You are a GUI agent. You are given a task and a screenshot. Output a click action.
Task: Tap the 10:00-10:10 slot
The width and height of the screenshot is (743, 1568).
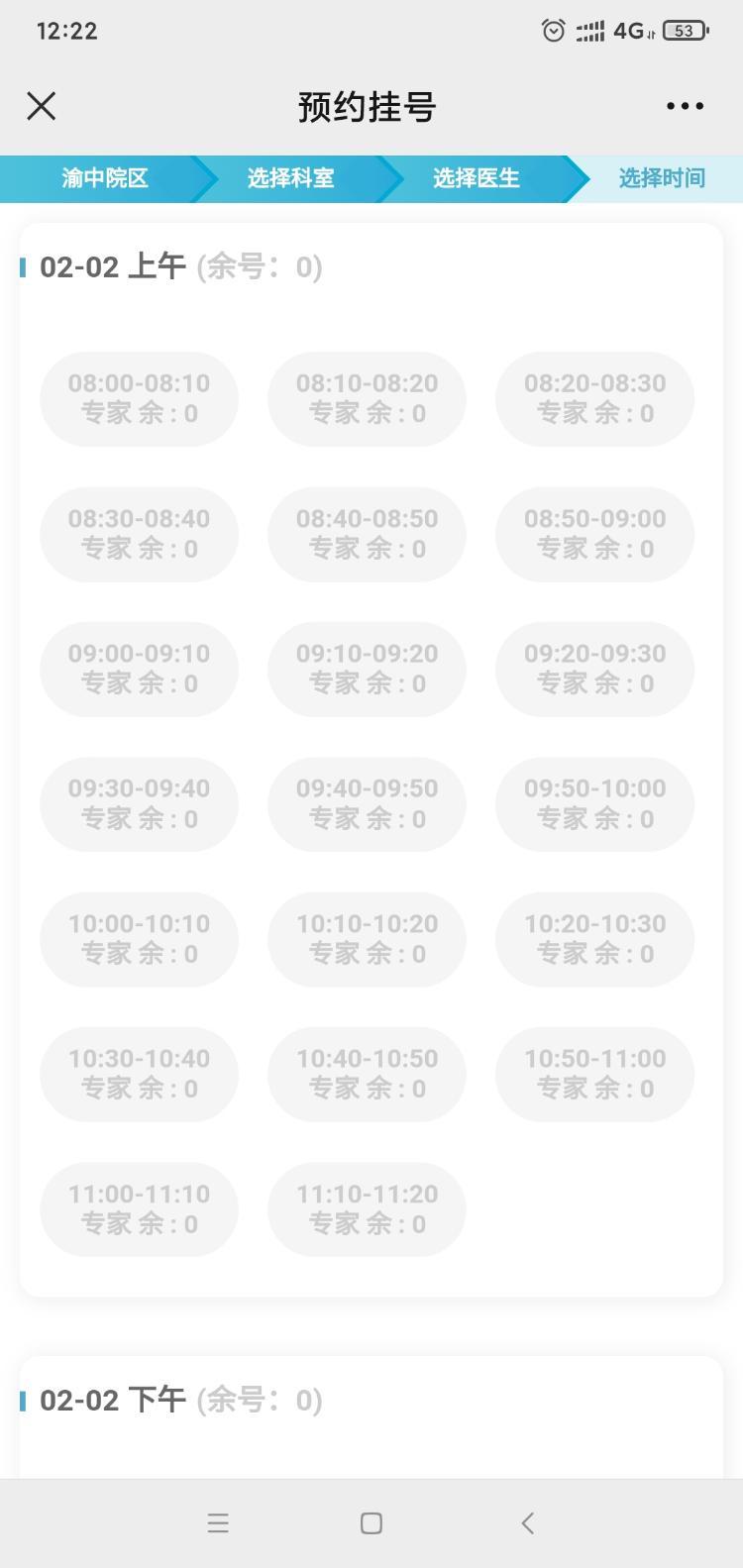(139, 939)
